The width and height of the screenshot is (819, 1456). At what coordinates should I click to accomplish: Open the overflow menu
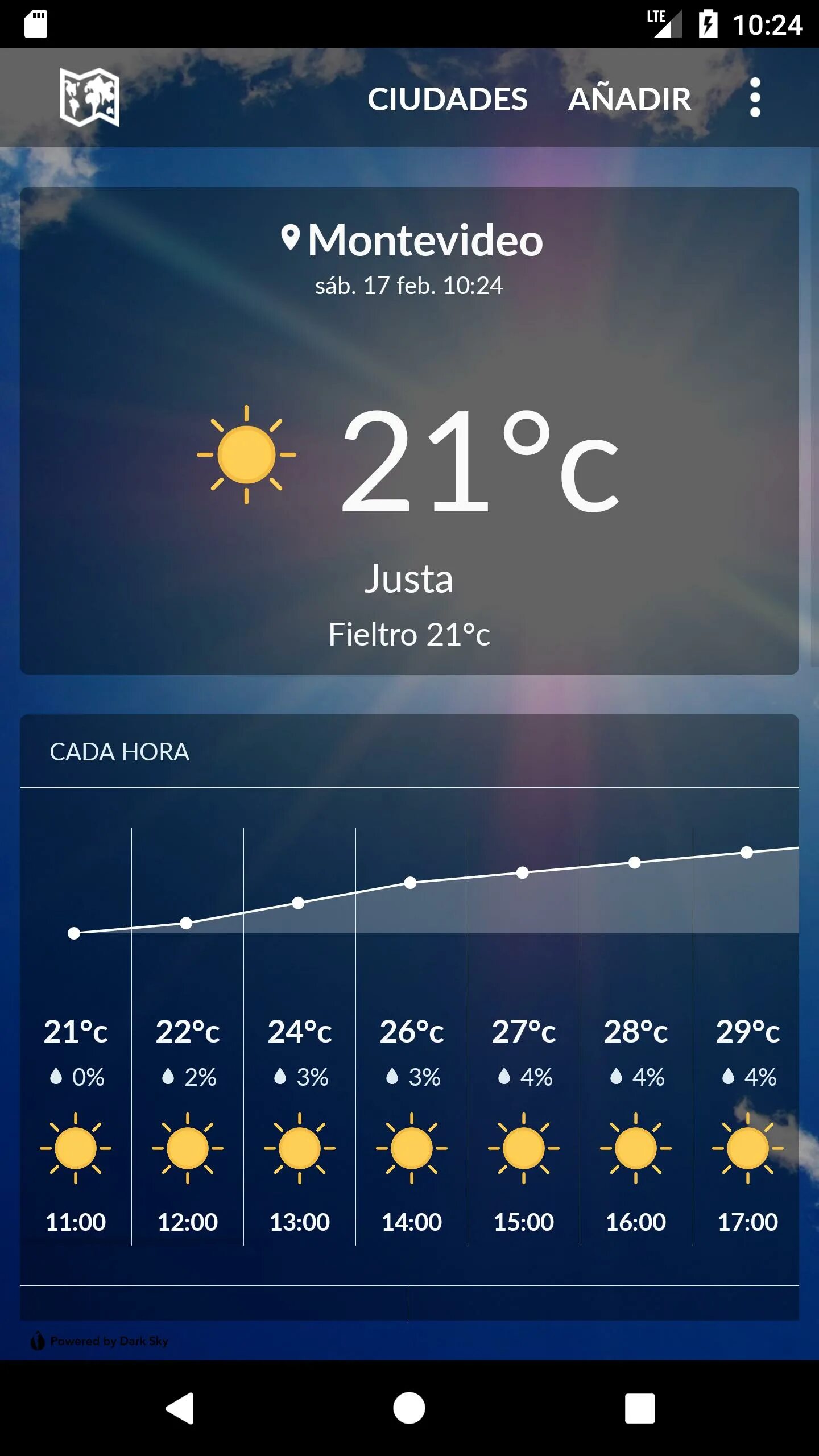(x=755, y=98)
